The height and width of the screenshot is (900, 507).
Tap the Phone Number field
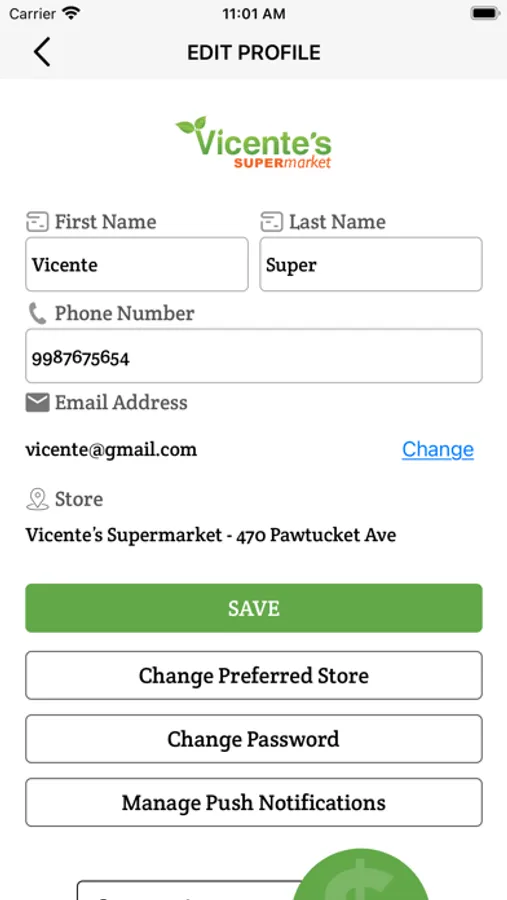[x=254, y=356]
